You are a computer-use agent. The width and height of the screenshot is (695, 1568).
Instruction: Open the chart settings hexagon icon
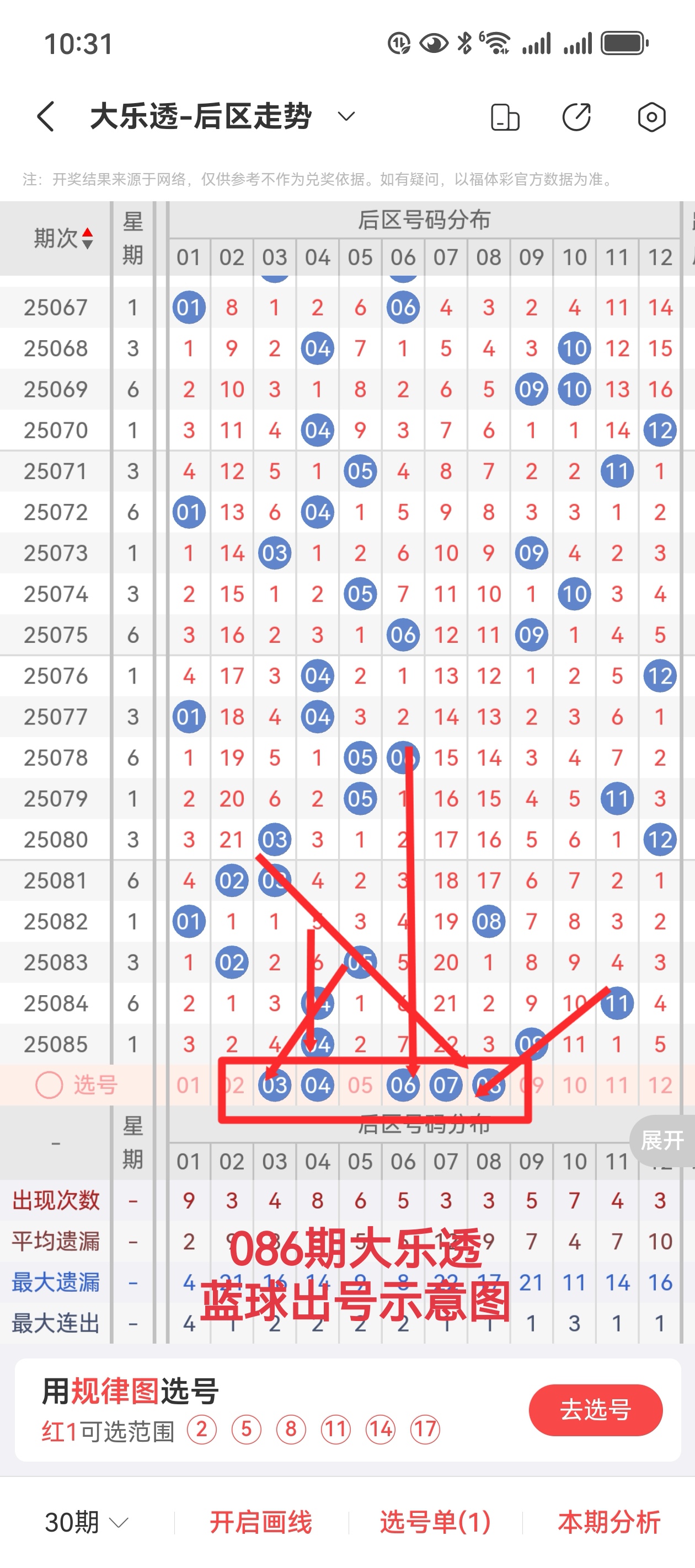(x=651, y=117)
